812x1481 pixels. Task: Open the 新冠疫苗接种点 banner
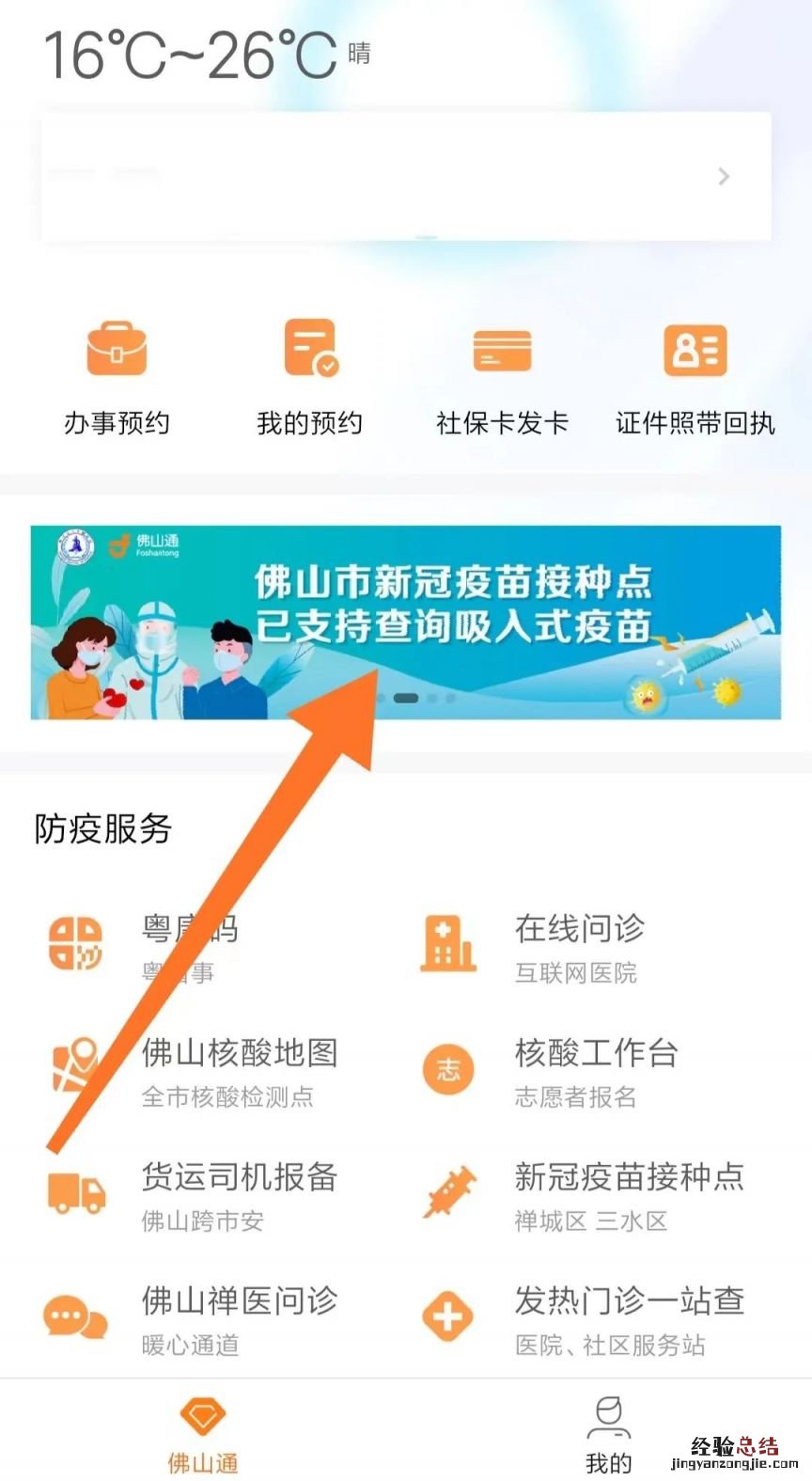405,622
